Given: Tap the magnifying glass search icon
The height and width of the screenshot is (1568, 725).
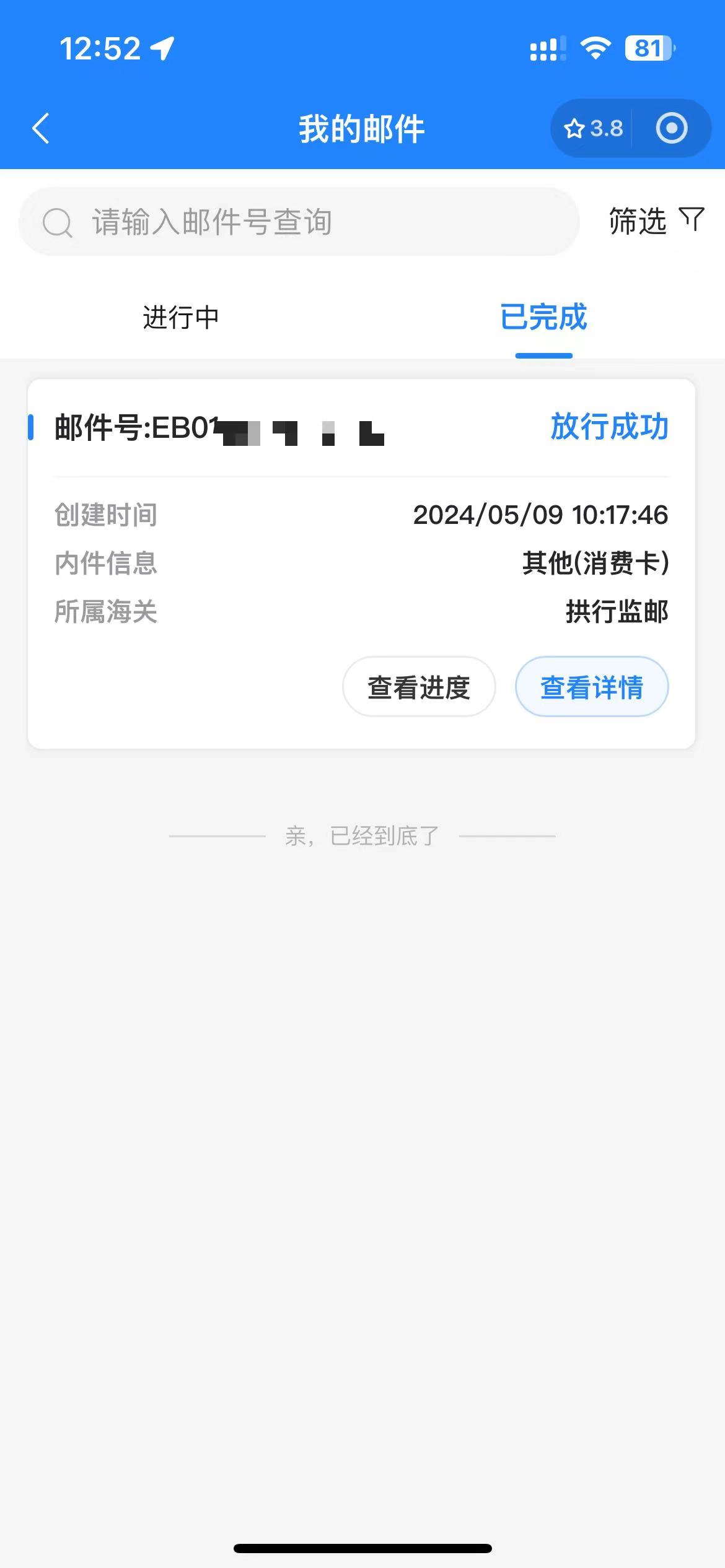Looking at the screenshot, I should (56, 222).
